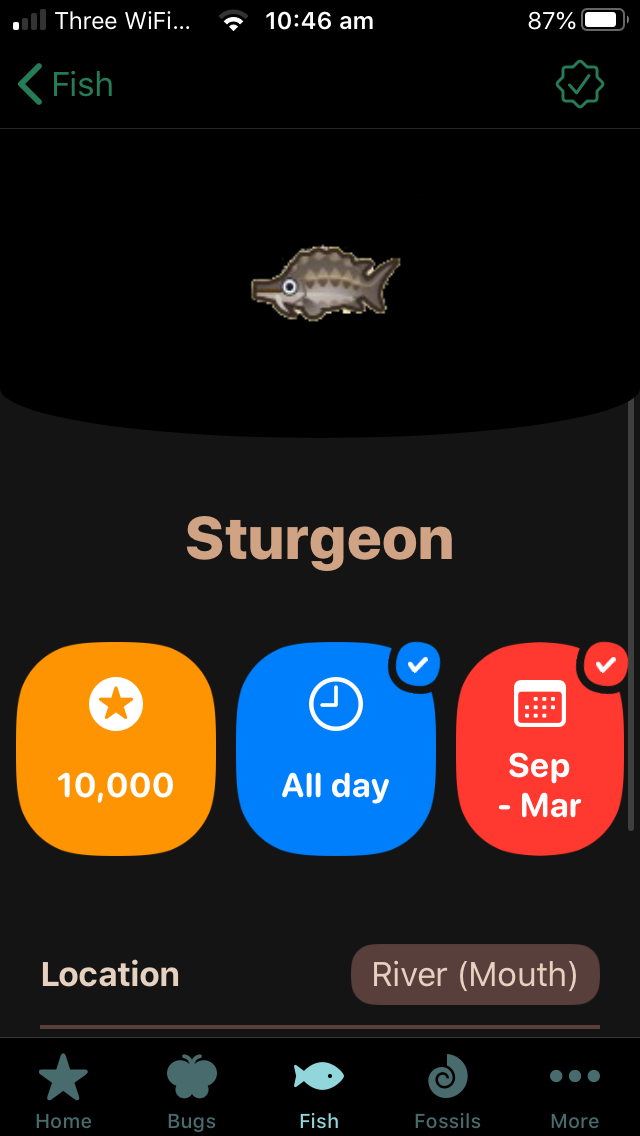This screenshot has height=1136, width=640.
Task: Mark Sturgeon as caught with checkmark badge
Action: (x=580, y=85)
